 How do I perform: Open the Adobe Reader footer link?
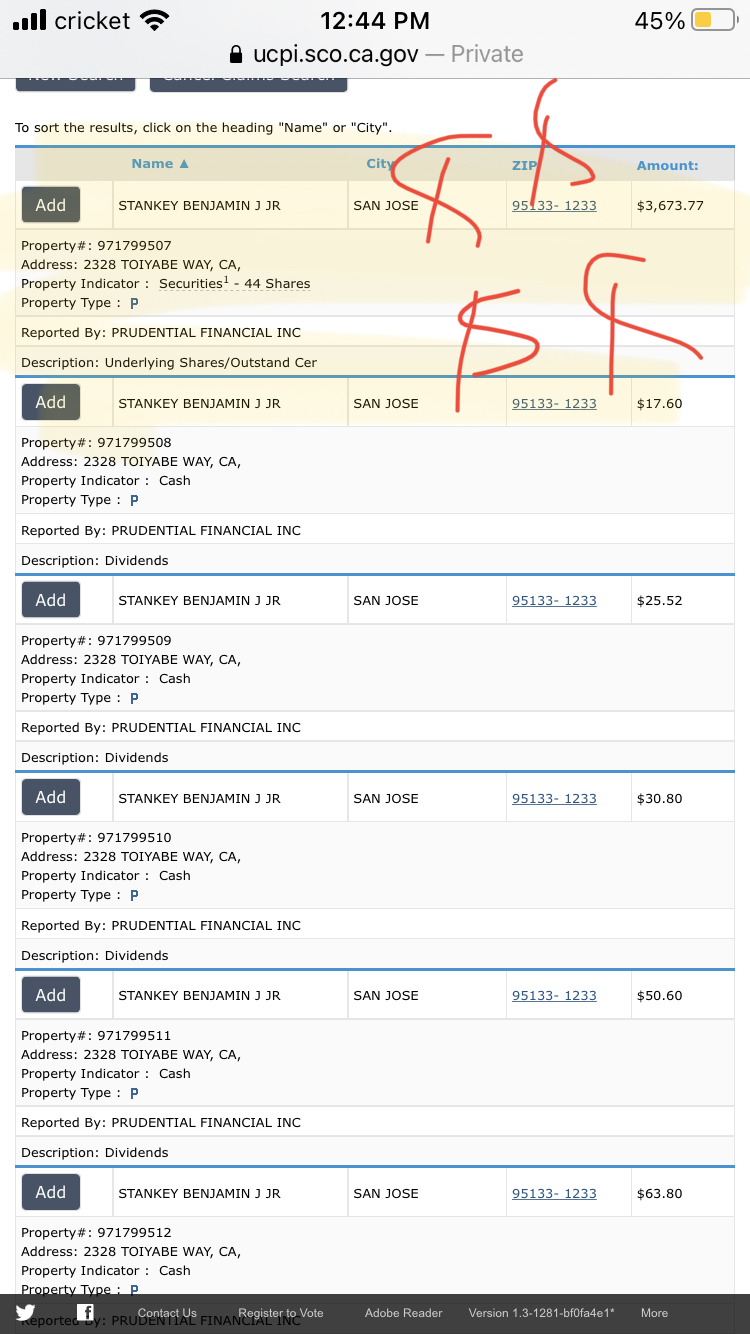click(404, 1313)
